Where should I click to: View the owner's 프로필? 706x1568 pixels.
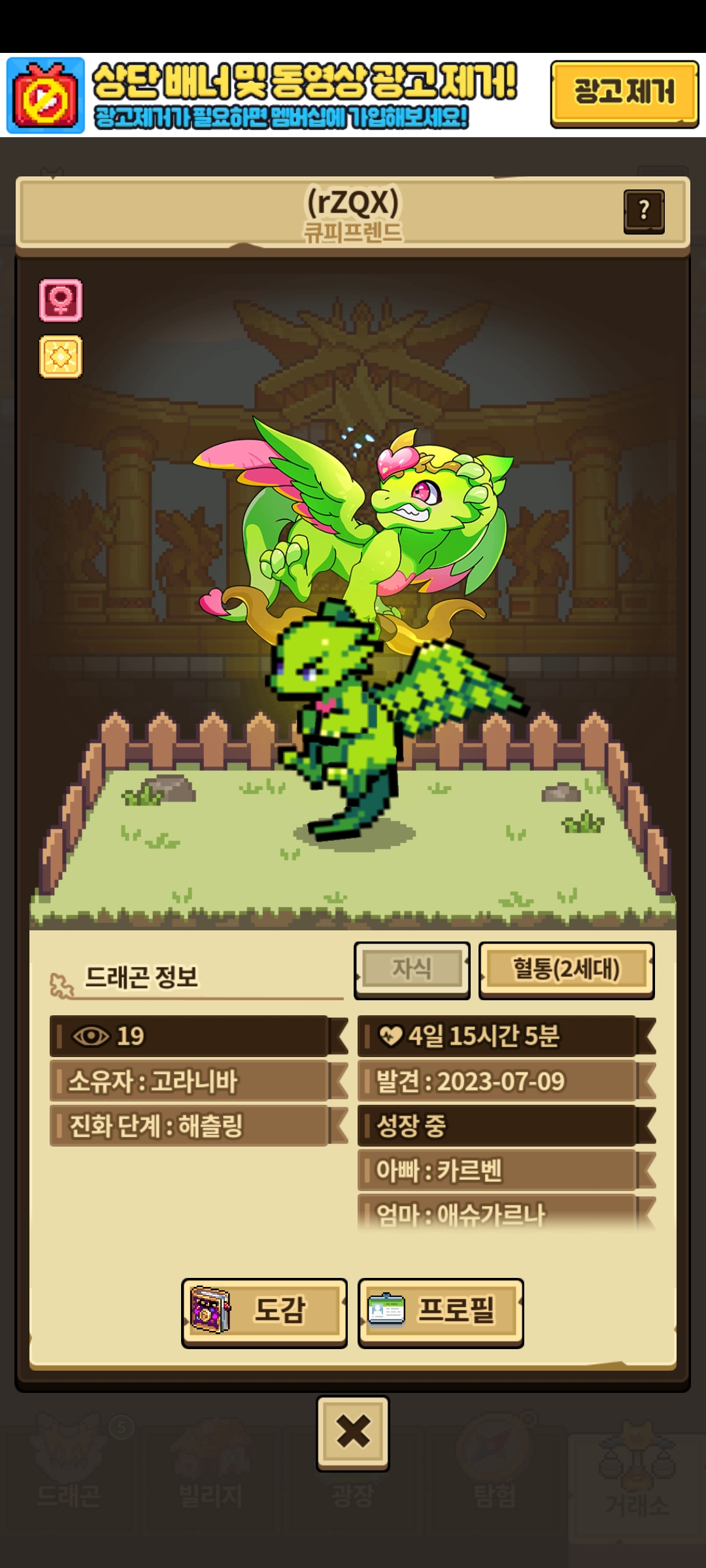click(441, 1311)
